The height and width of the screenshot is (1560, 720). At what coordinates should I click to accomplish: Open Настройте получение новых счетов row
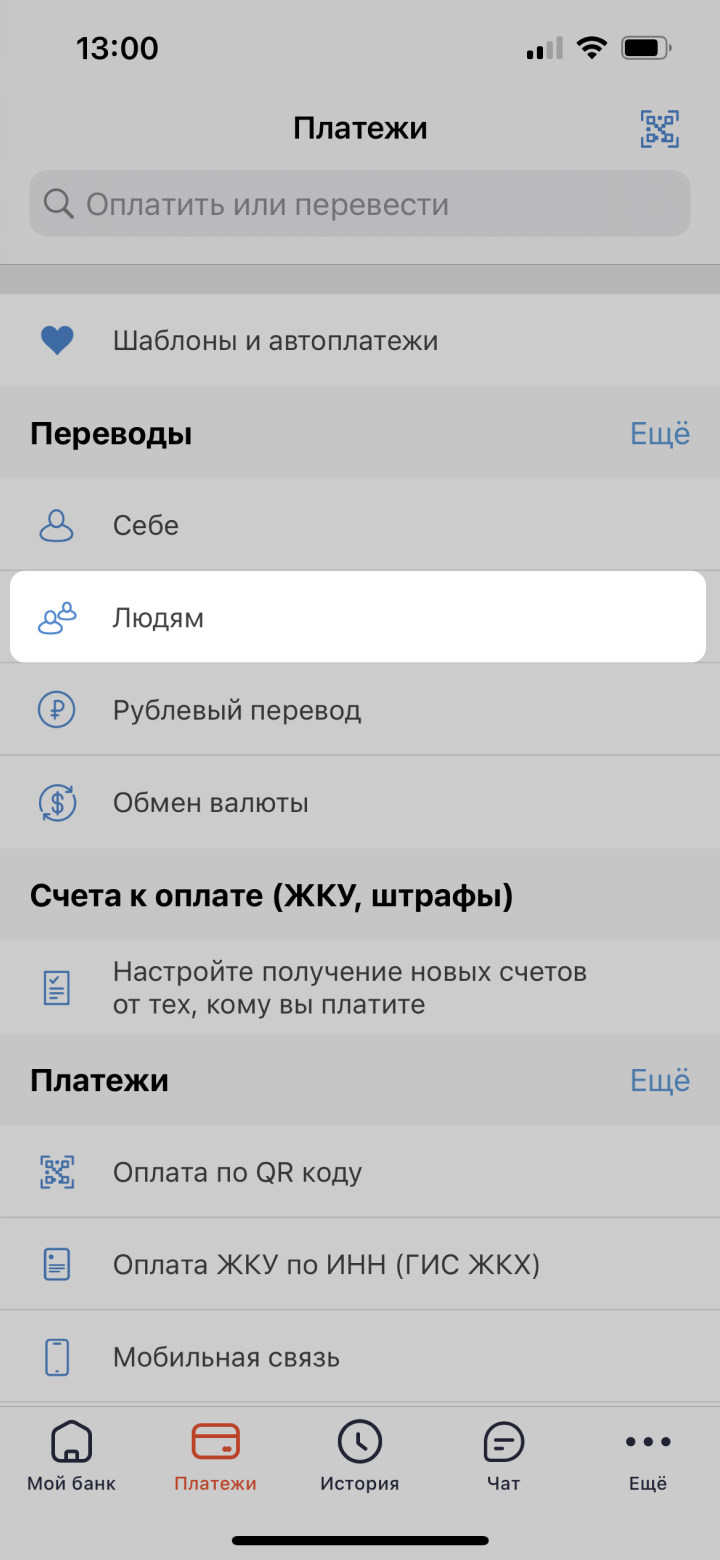pos(360,987)
